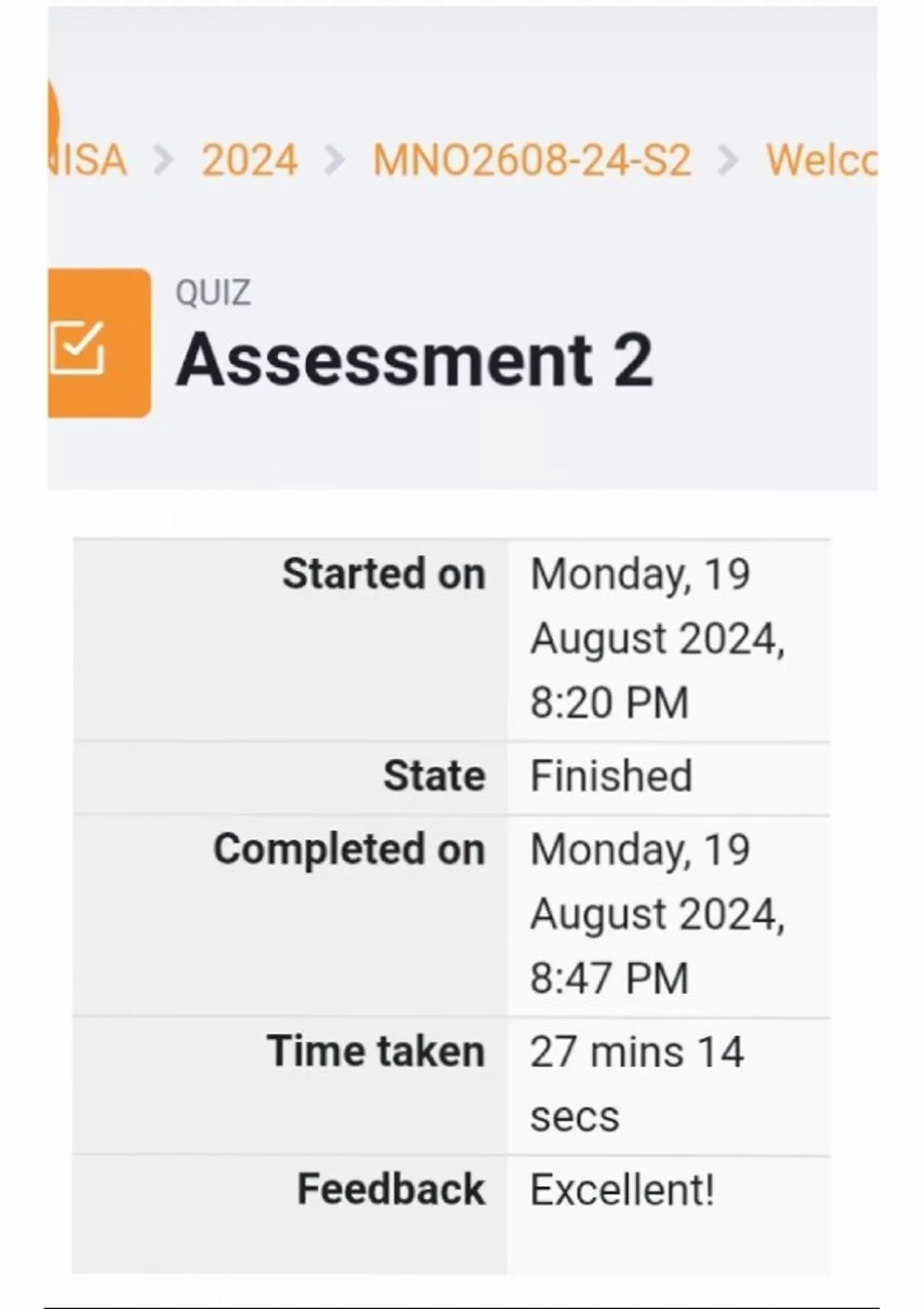This screenshot has width=924, height=1309.
Task: Tap the UNISA breadcrumb link
Action: [87, 161]
